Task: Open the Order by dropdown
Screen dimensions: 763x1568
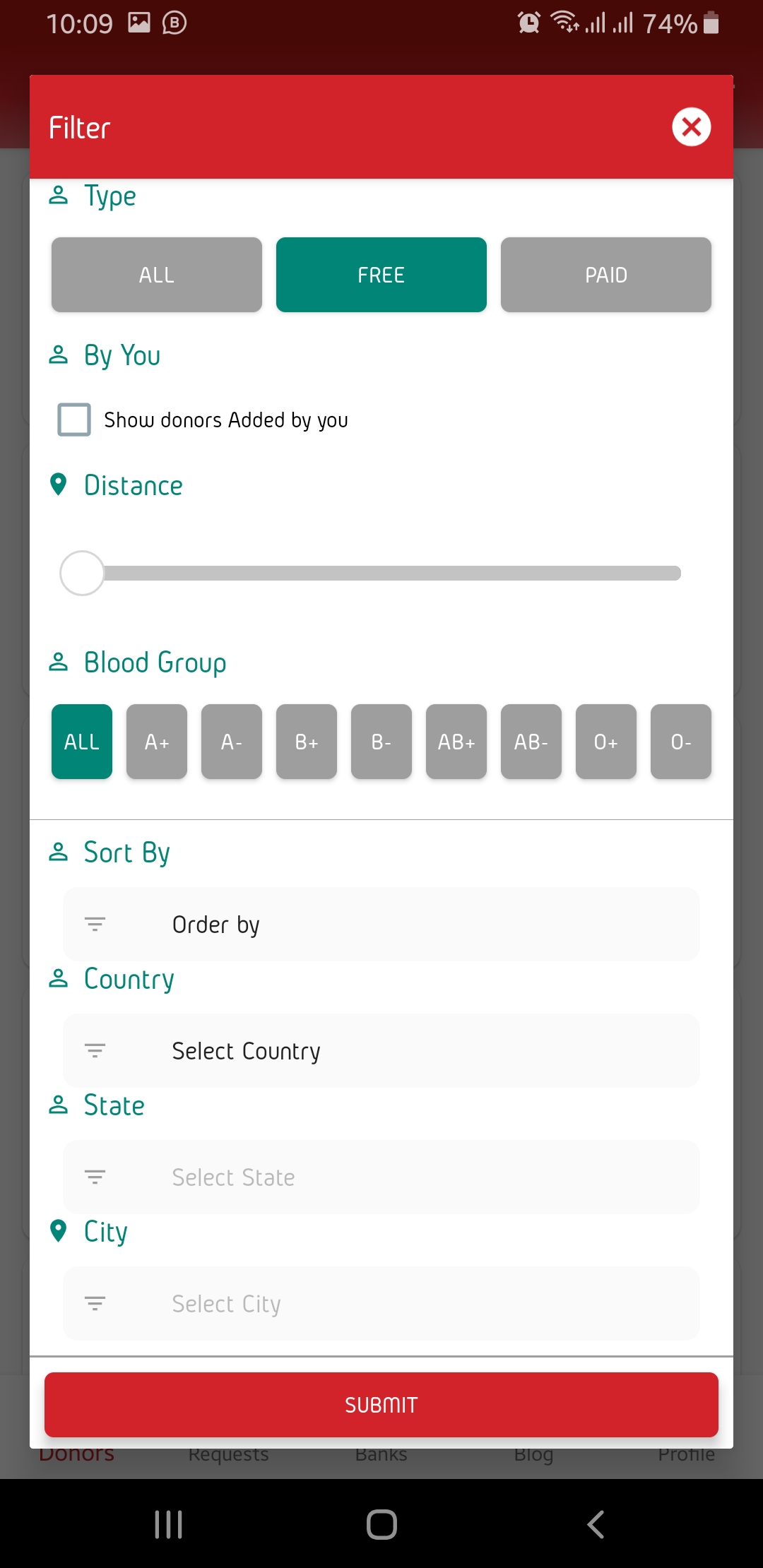Action: (x=381, y=924)
